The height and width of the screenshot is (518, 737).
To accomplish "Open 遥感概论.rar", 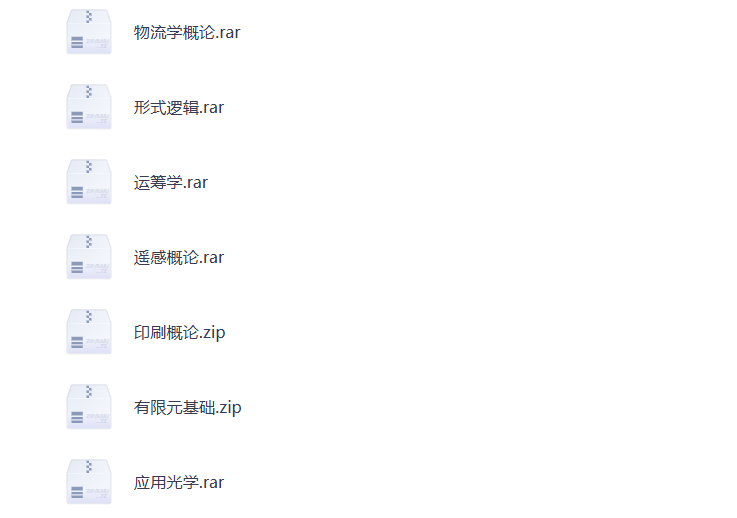I will [x=179, y=257].
